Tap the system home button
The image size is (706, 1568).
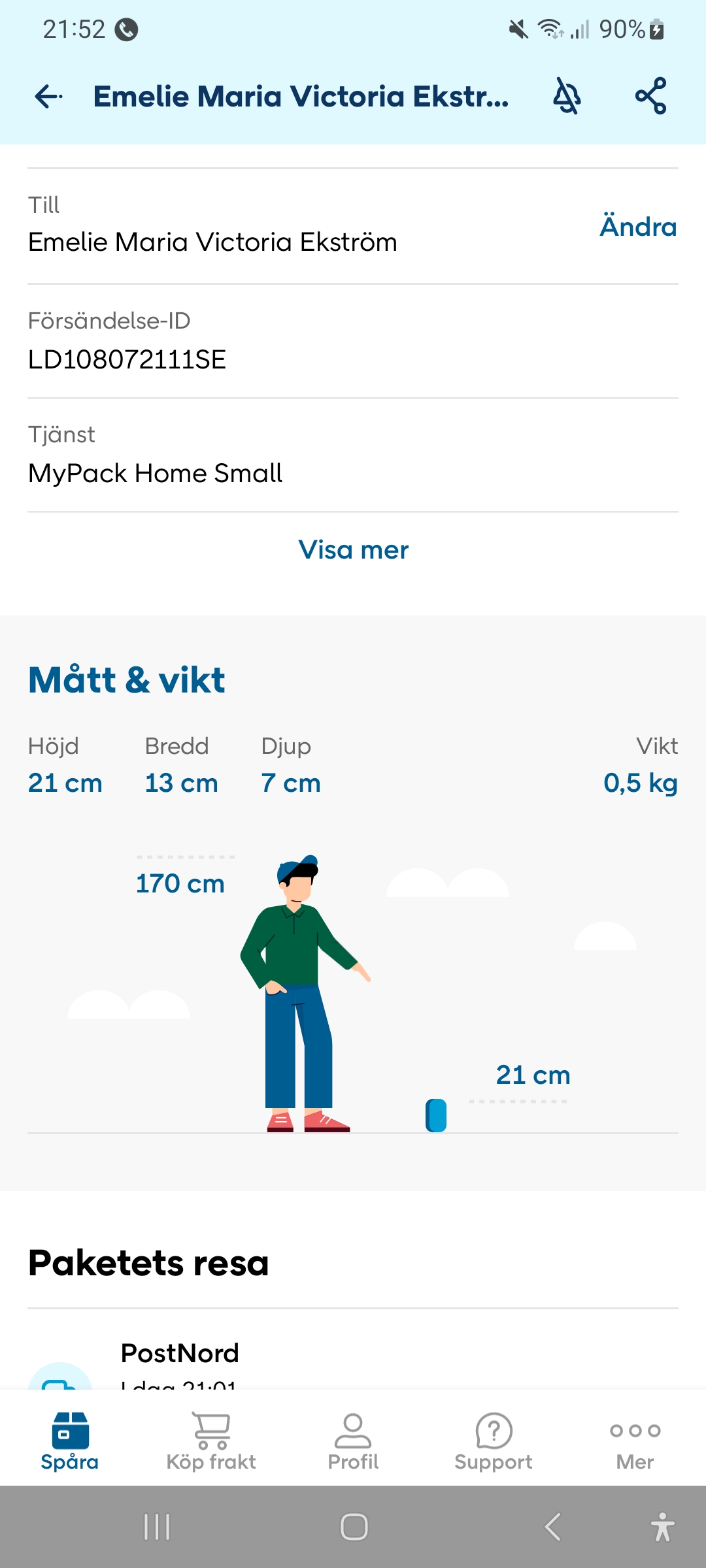[x=354, y=1527]
